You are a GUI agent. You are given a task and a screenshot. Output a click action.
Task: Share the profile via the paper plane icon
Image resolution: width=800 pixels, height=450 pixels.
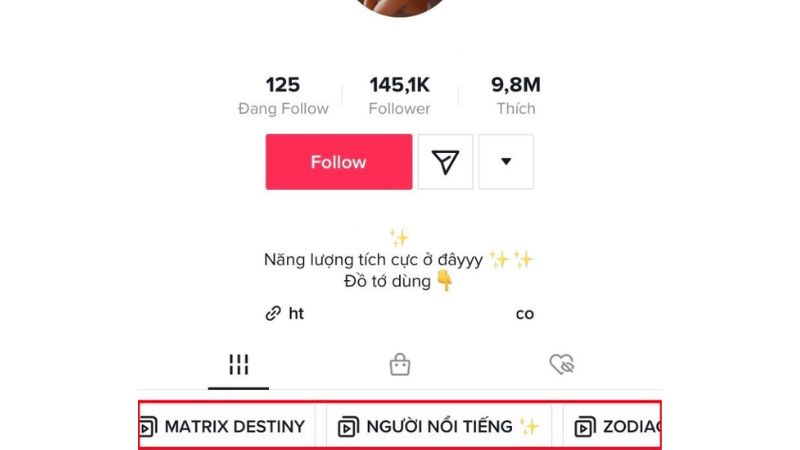tap(445, 162)
